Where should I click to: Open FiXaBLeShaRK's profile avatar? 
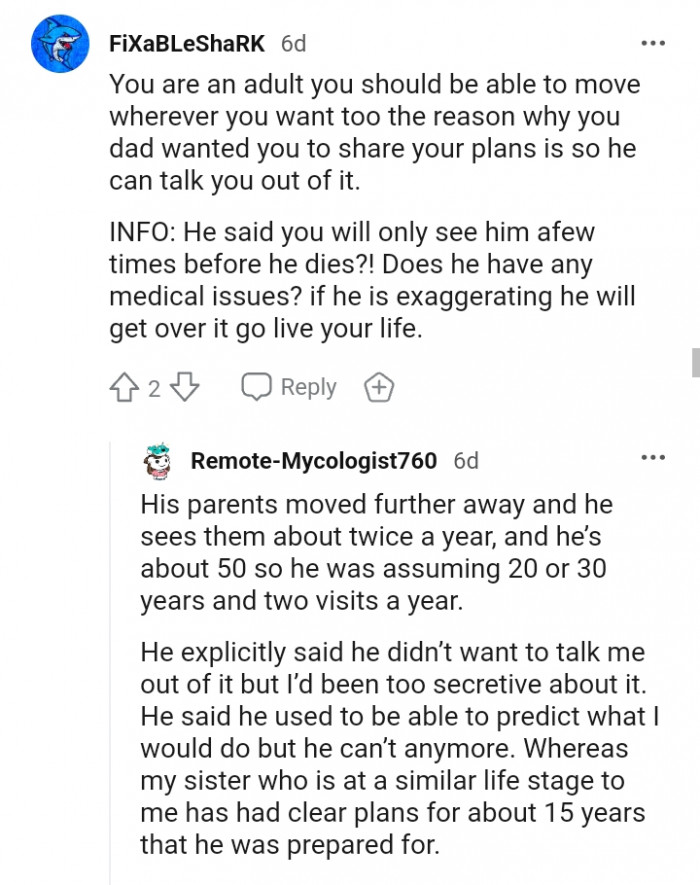point(61,44)
